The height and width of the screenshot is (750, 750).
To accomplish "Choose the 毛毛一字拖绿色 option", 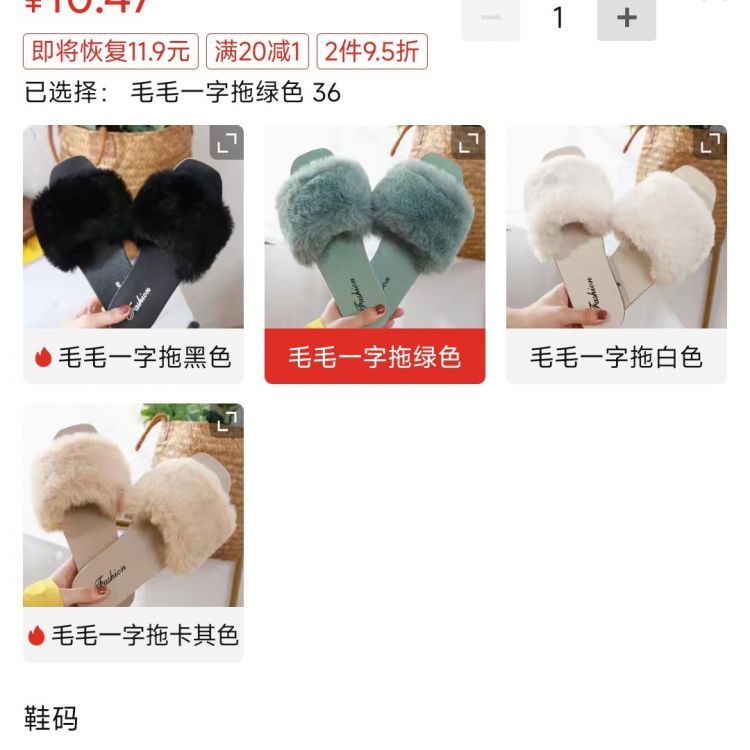I will [375, 357].
